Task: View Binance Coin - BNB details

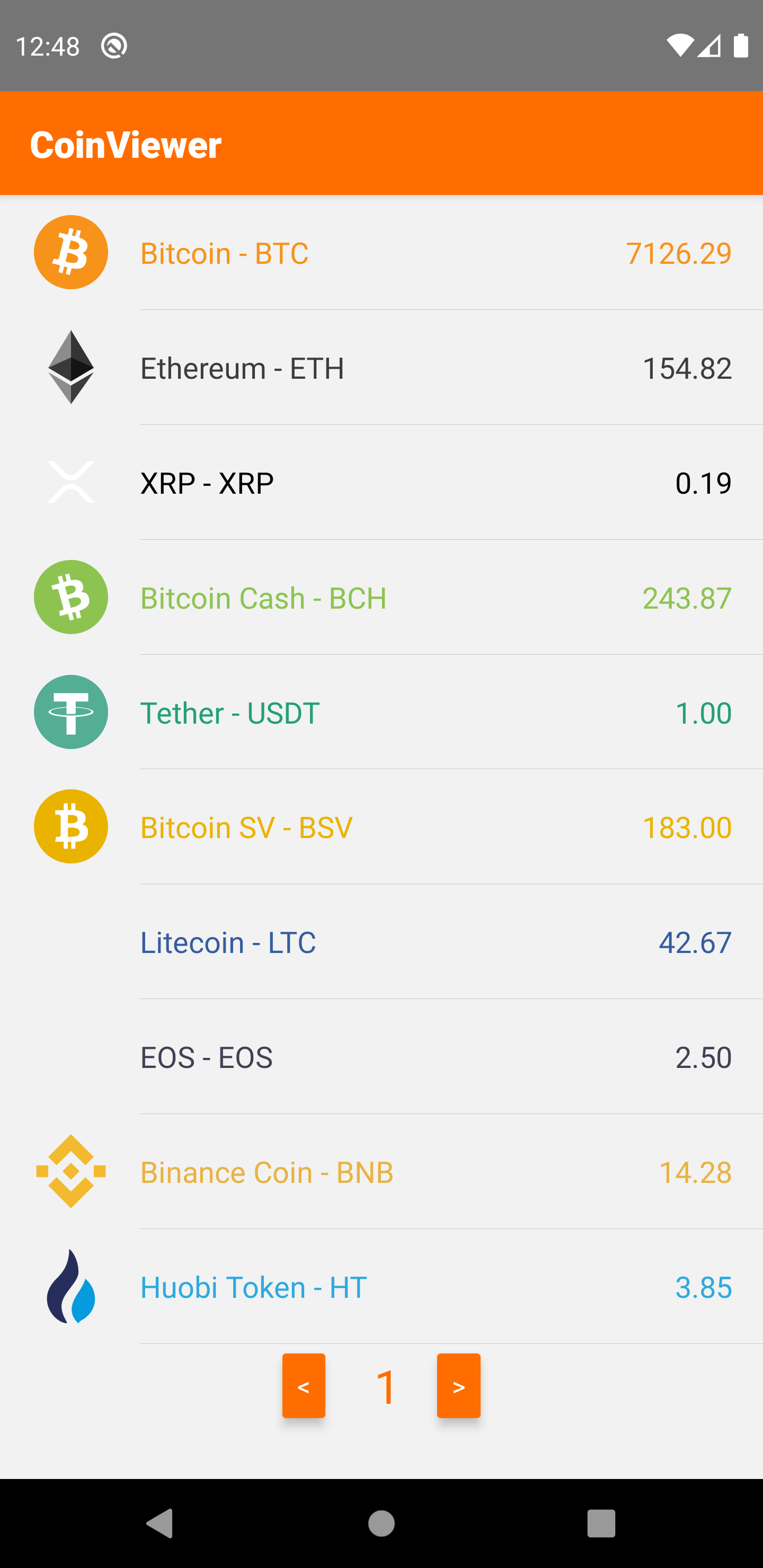Action: click(381, 1172)
